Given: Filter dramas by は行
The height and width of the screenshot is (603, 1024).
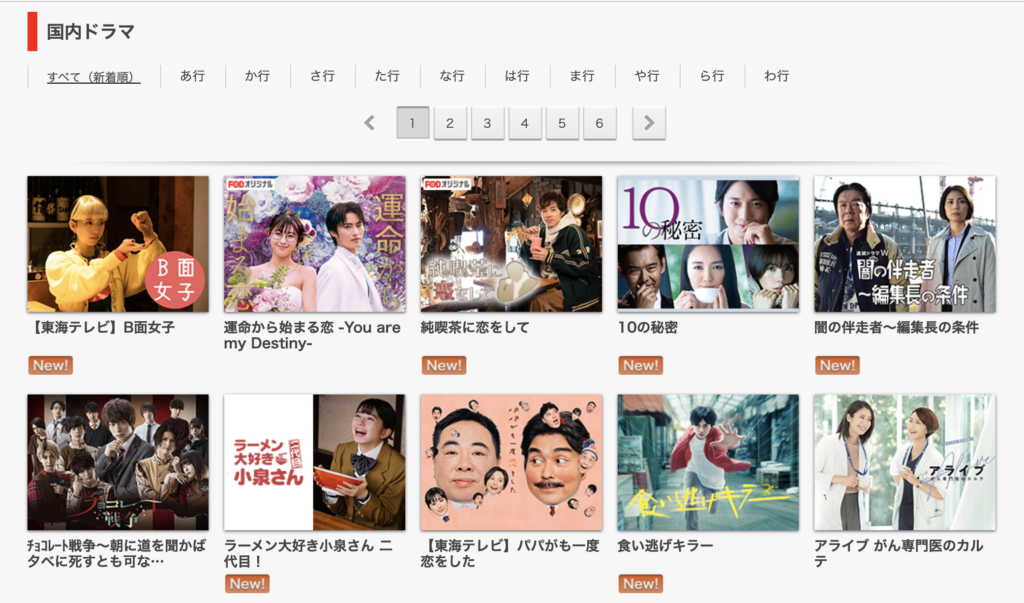Looking at the screenshot, I should click(x=517, y=76).
